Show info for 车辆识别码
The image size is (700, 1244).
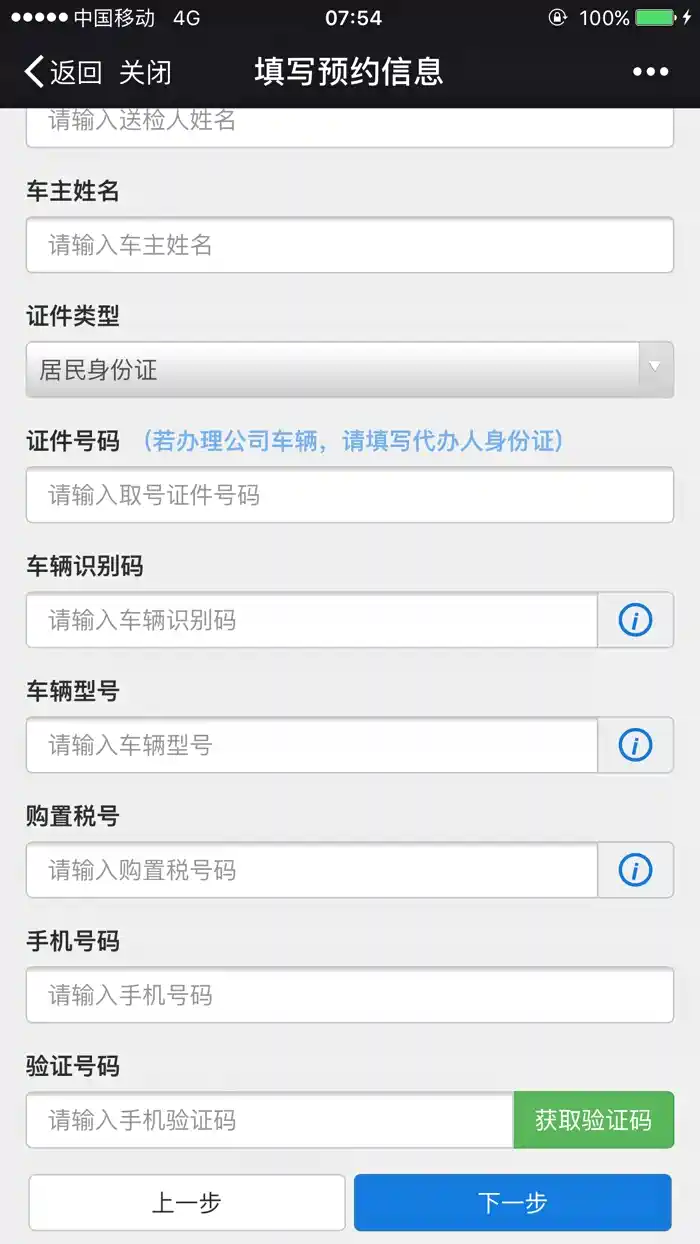coord(635,620)
